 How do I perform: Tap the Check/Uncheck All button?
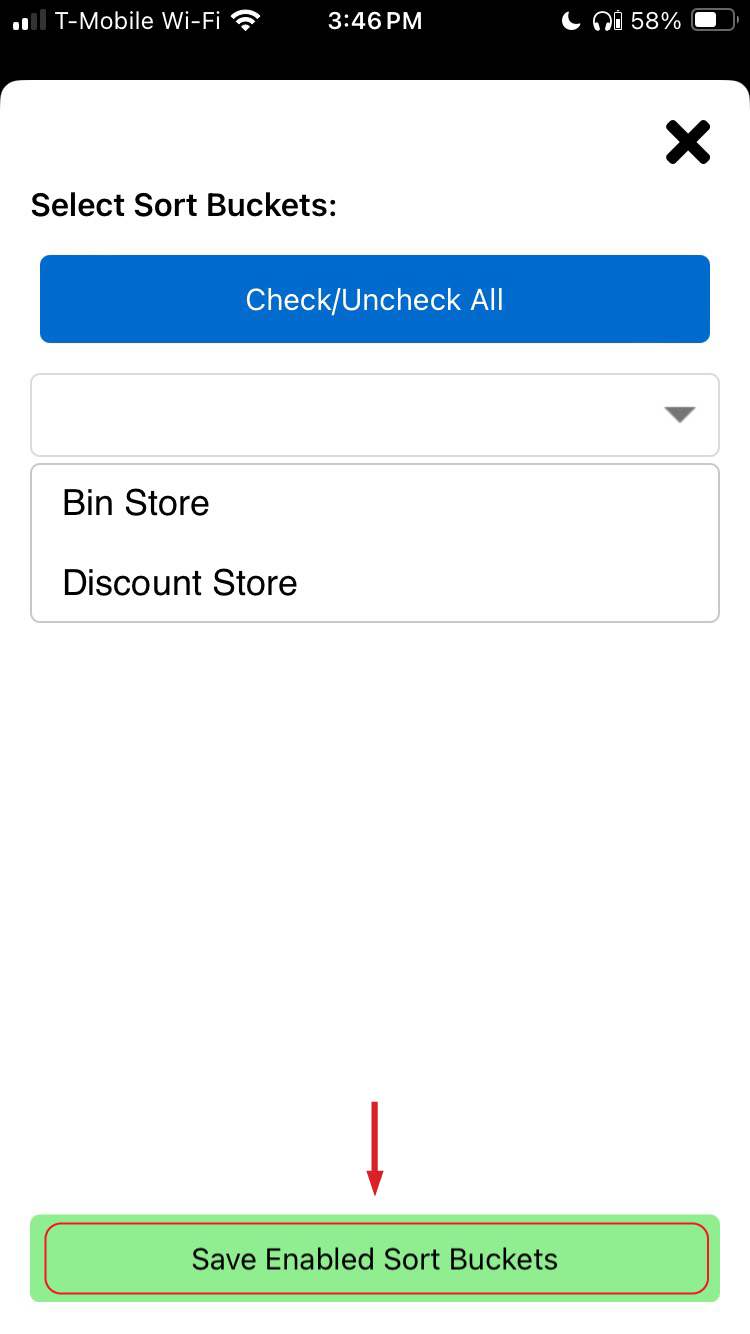pyautogui.click(x=375, y=299)
